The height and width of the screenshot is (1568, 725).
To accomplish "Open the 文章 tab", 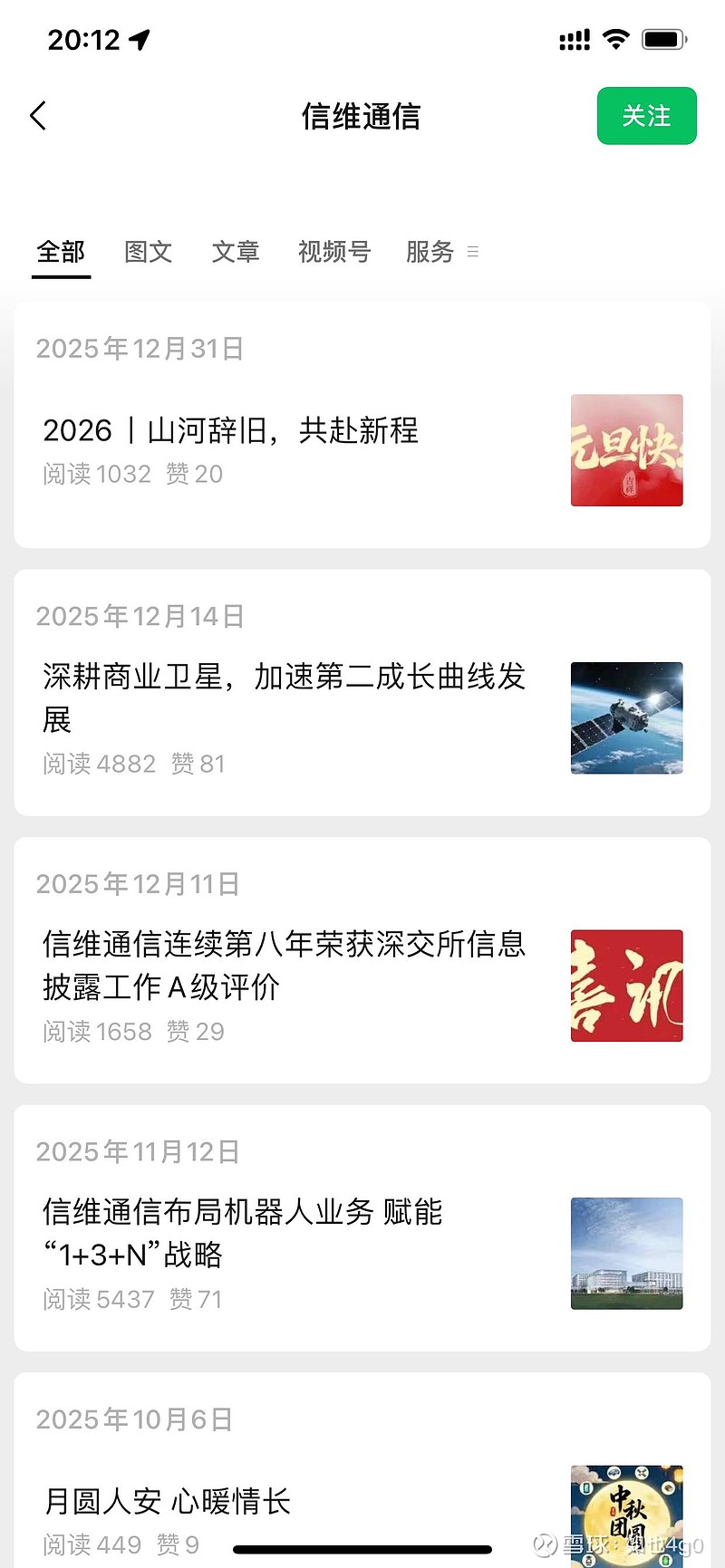I will point(236,252).
